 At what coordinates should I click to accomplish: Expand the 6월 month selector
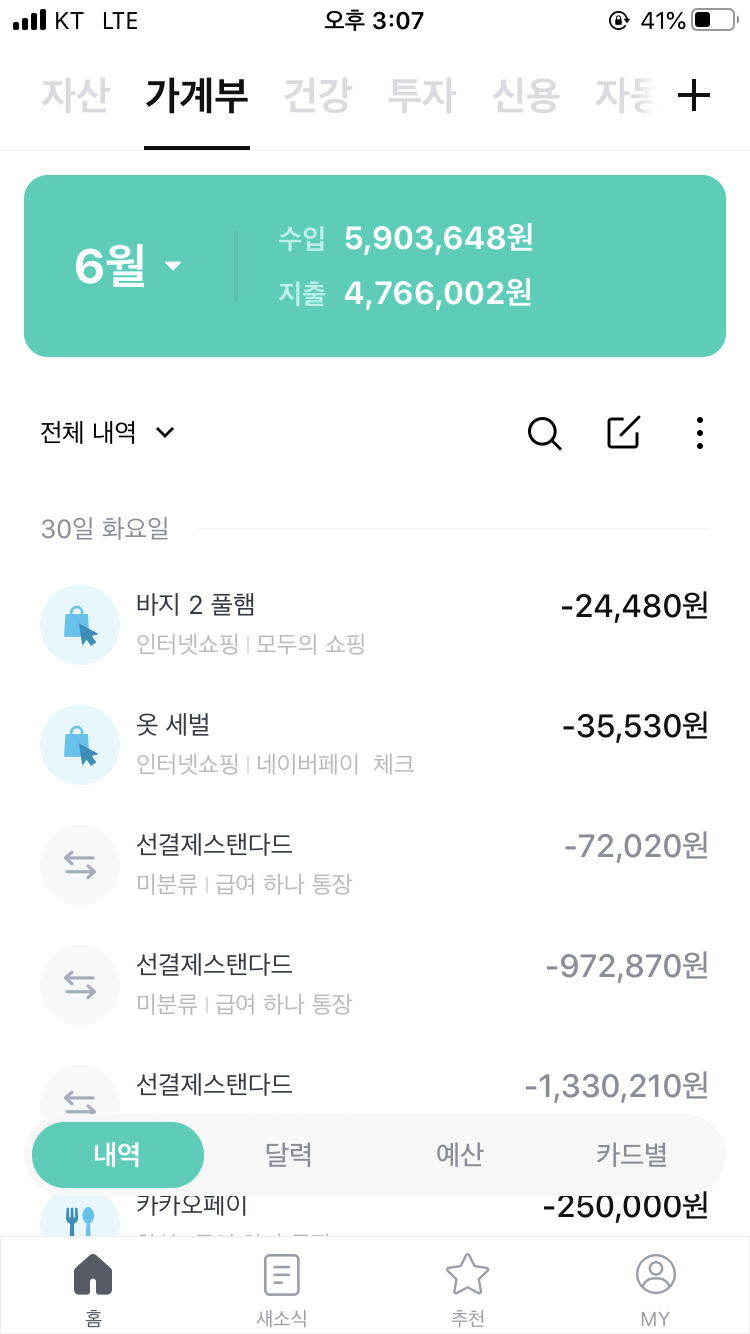tap(128, 266)
